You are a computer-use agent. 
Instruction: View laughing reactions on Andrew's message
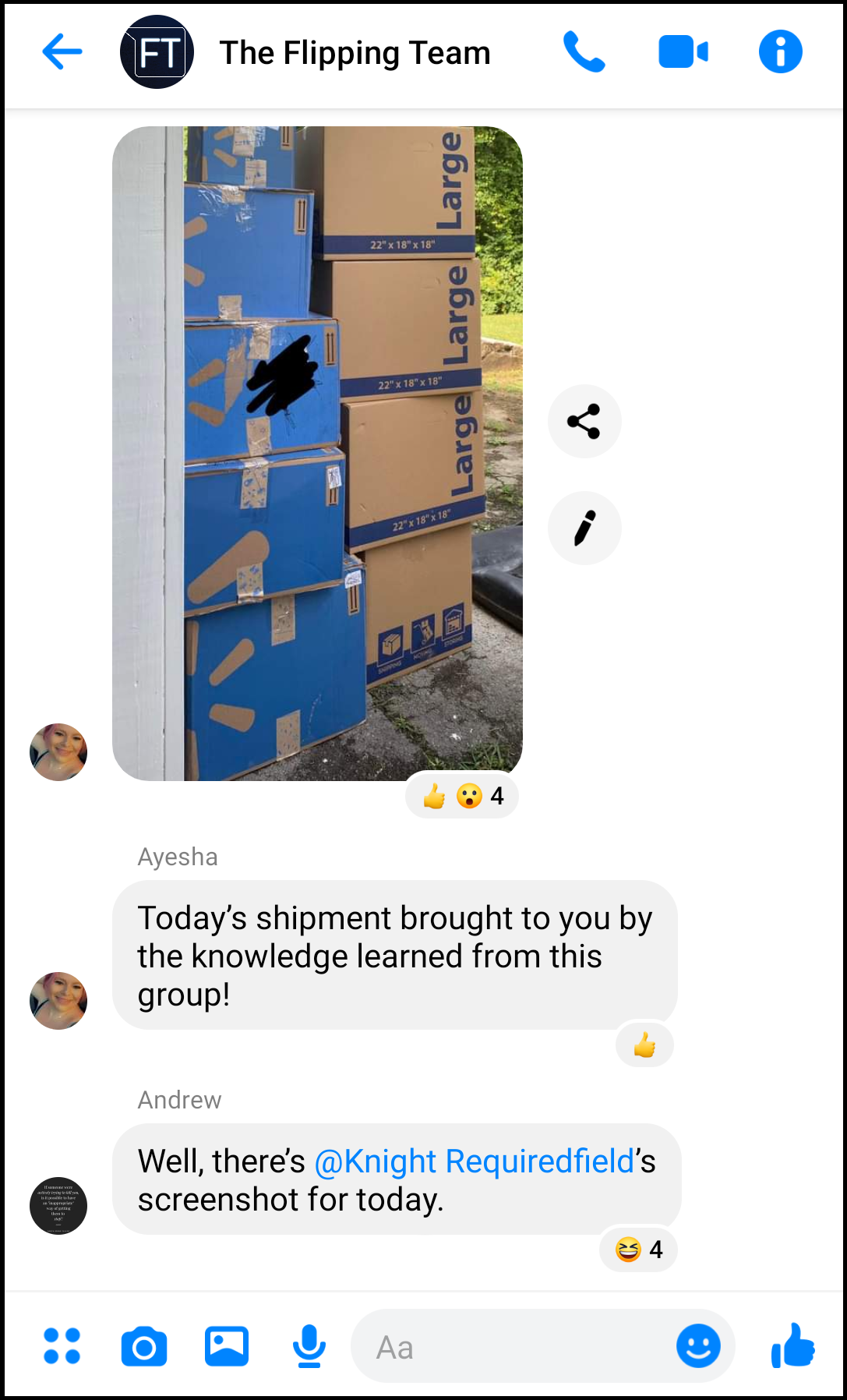coord(638,1250)
